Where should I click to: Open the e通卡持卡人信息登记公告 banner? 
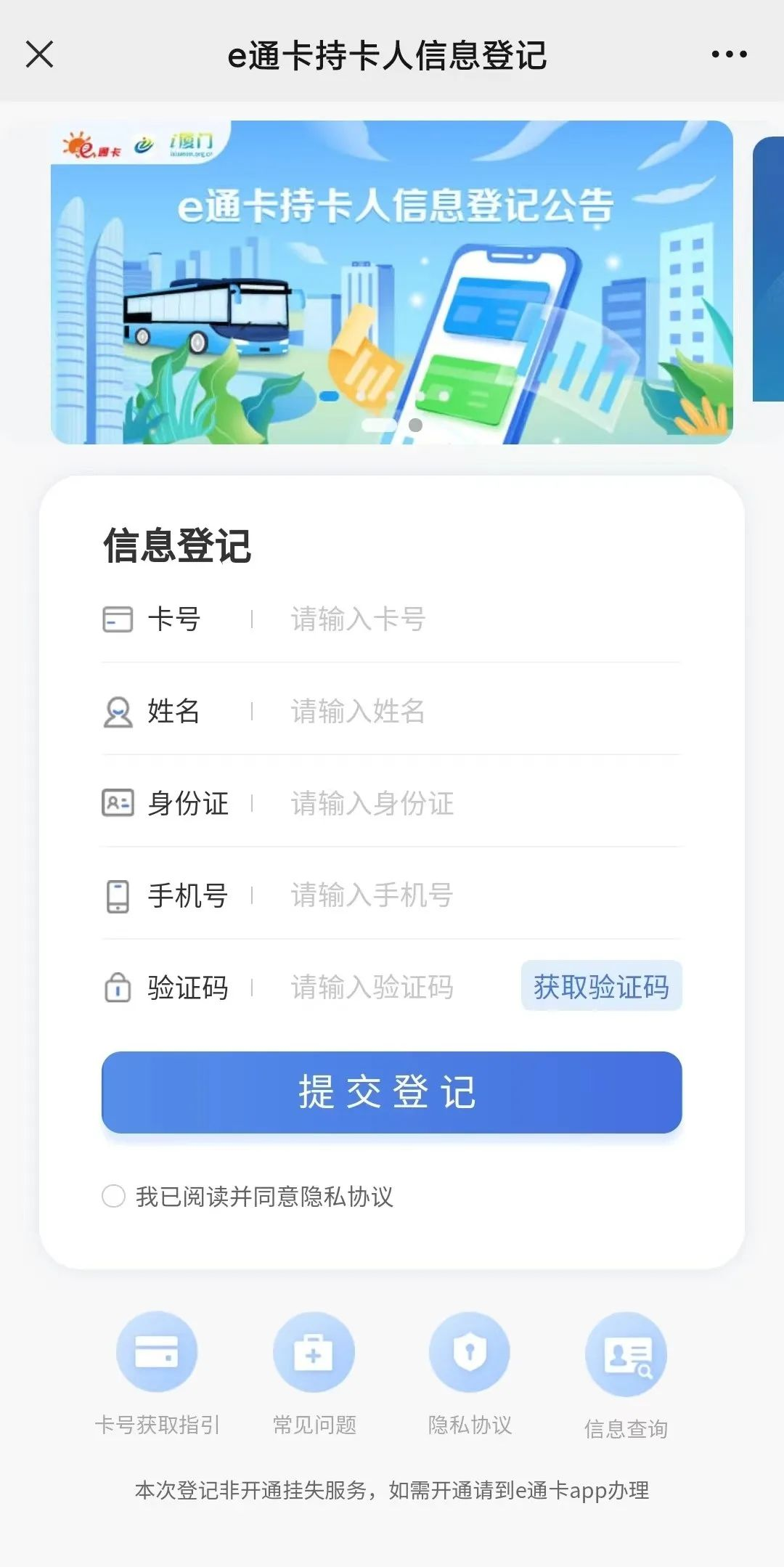point(392,282)
